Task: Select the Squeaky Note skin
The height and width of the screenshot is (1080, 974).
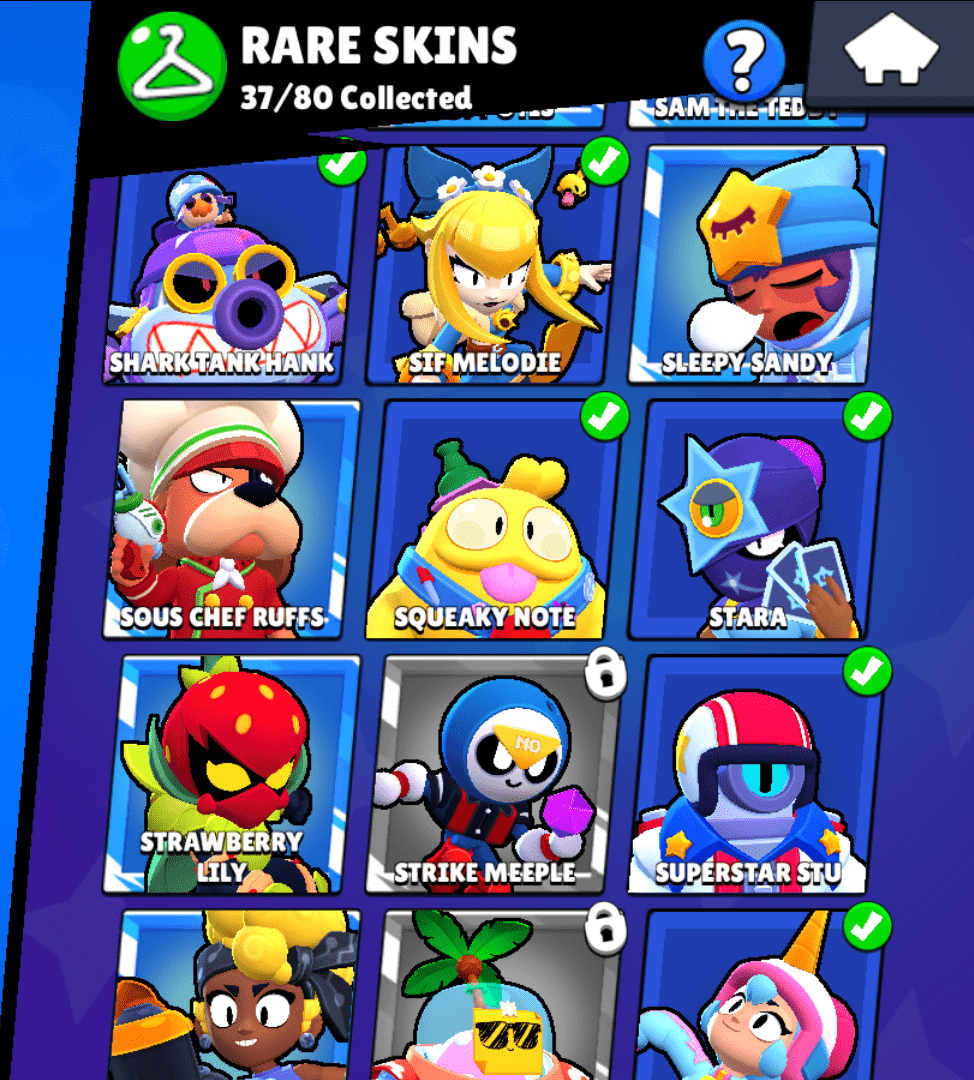Action: [493, 518]
